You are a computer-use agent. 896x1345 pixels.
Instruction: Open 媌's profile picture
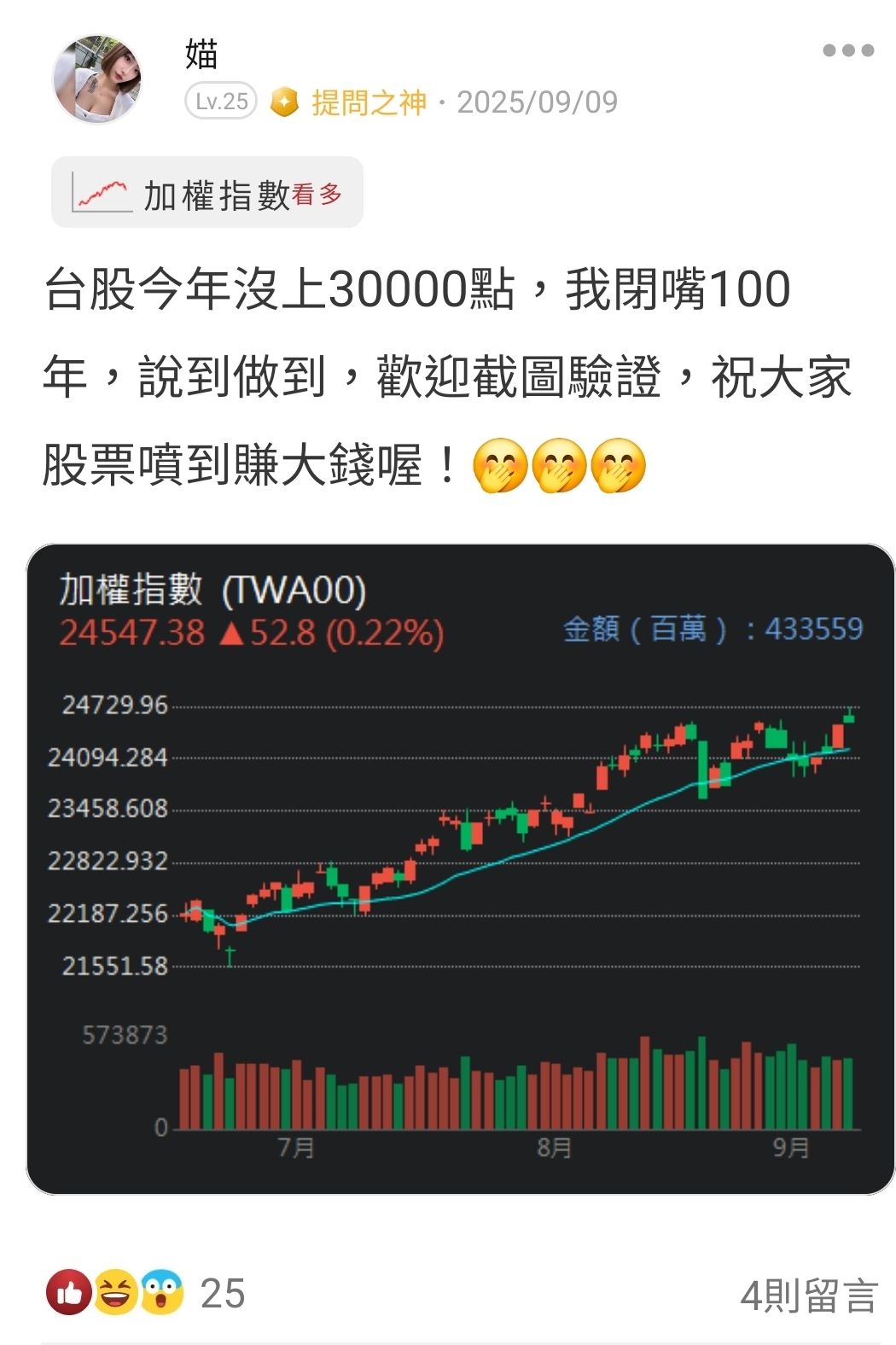[96, 80]
